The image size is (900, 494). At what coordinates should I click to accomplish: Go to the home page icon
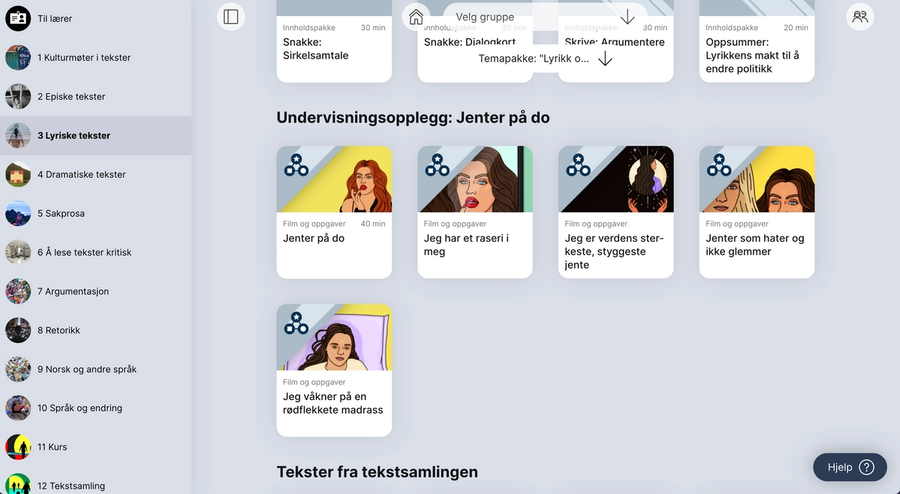(x=416, y=17)
